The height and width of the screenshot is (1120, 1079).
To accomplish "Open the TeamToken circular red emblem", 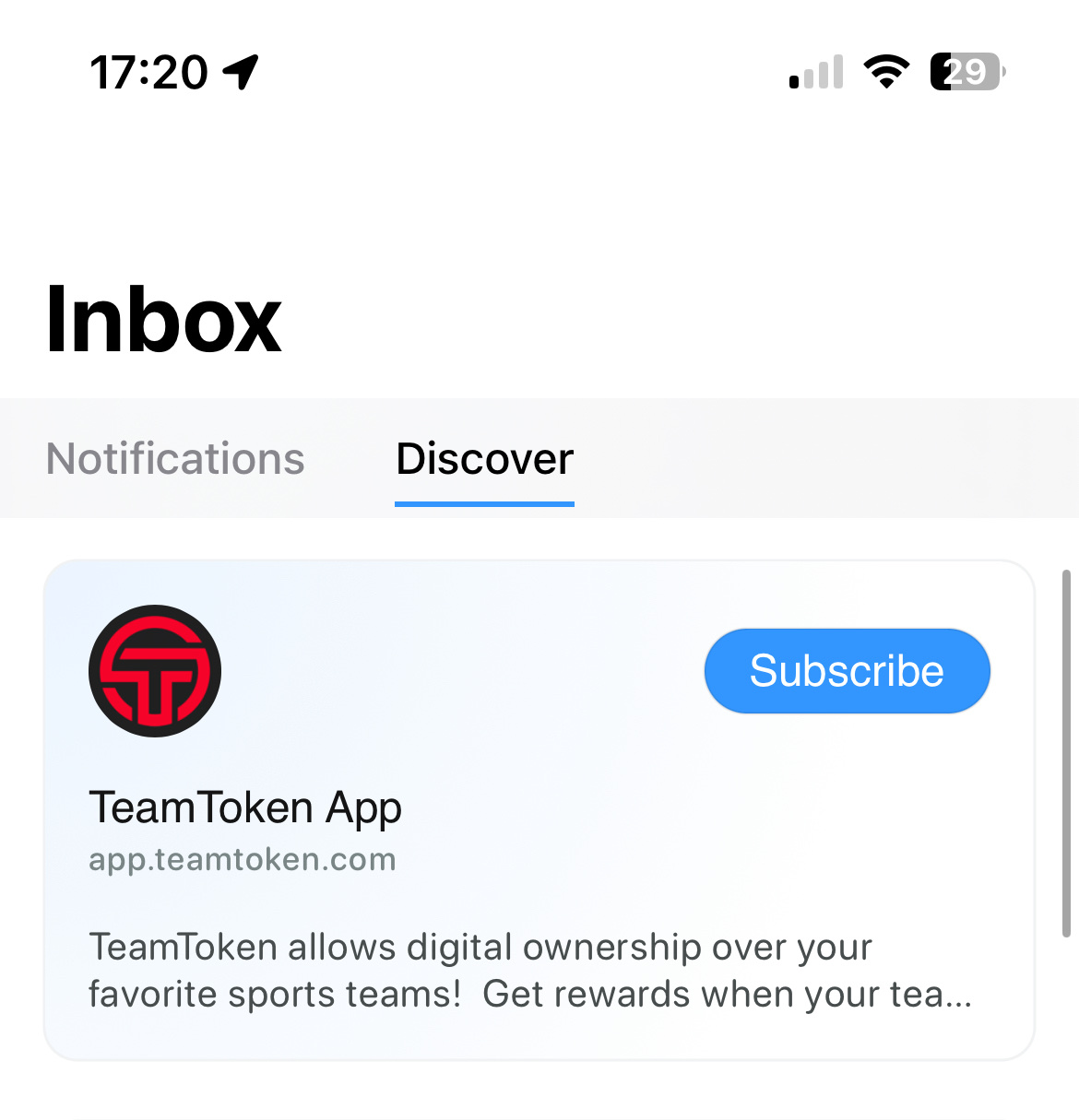I will click(154, 671).
